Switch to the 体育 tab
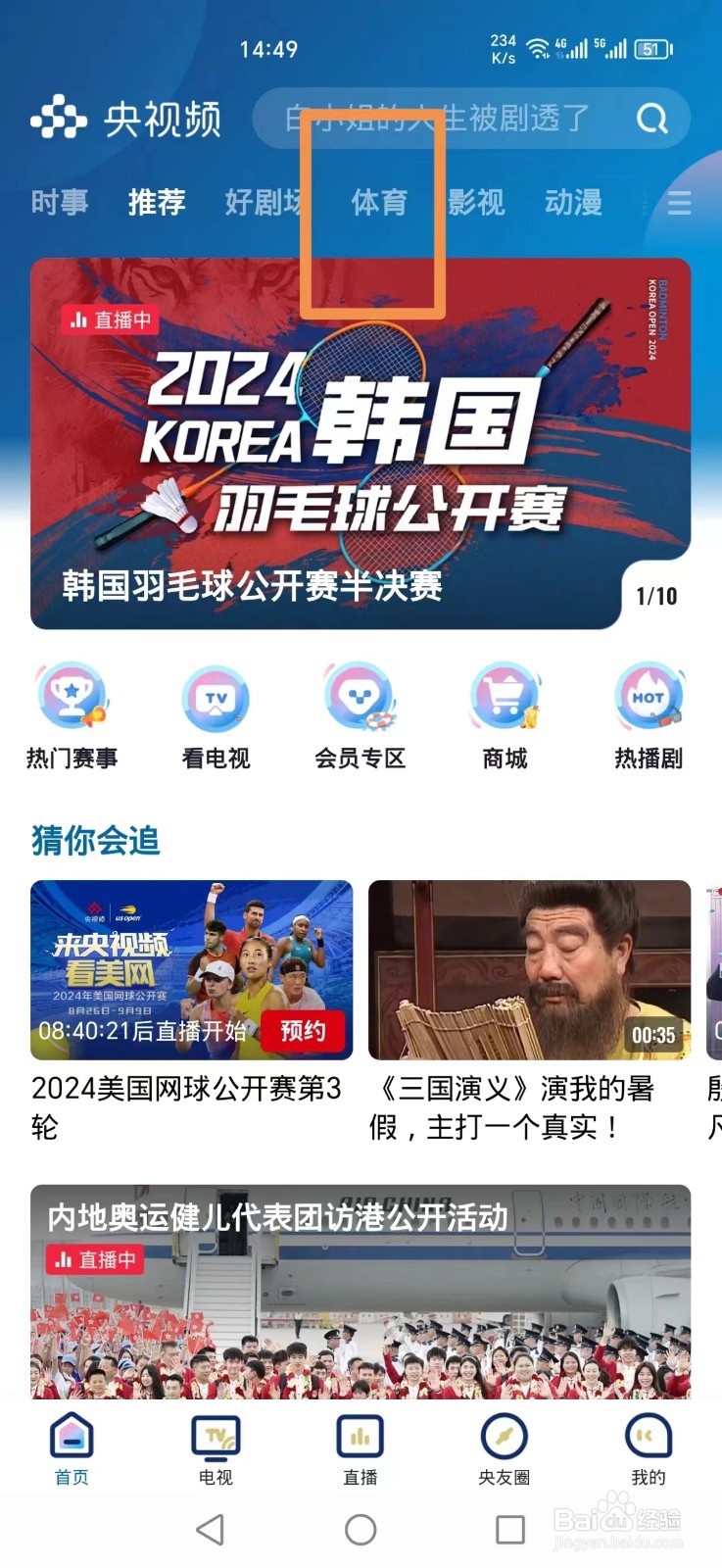Image resolution: width=722 pixels, height=1568 pixels. pyautogui.click(x=379, y=203)
